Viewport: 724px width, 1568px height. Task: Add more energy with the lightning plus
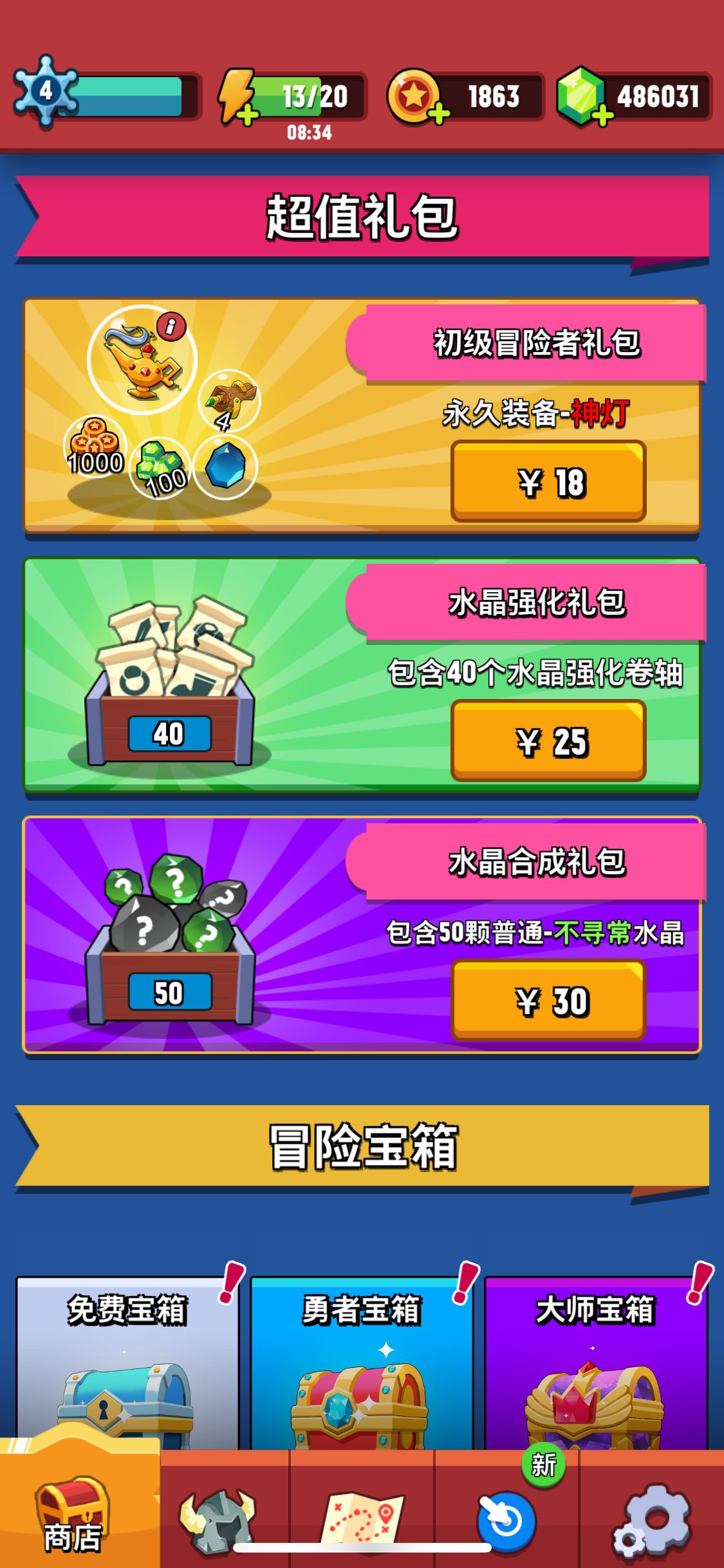pyautogui.click(x=246, y=115)
